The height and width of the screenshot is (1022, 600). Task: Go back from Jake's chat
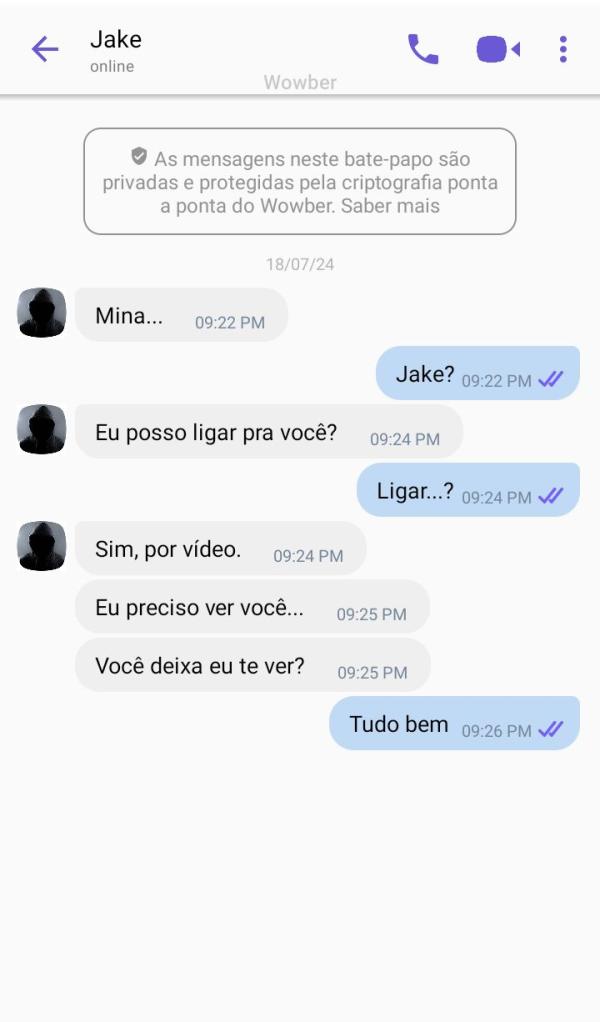[45, 49]
